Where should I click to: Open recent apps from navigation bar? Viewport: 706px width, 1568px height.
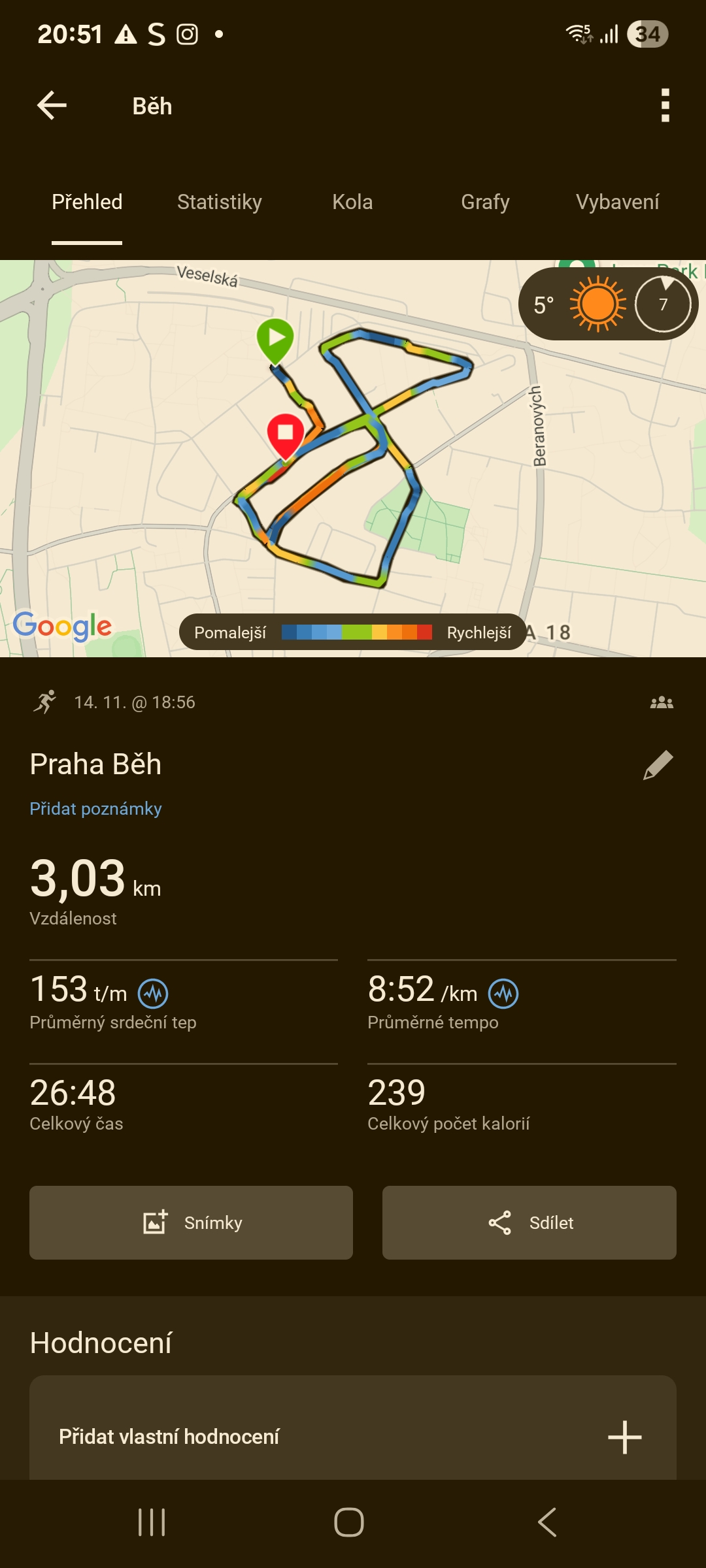[x=152, y=1522]
